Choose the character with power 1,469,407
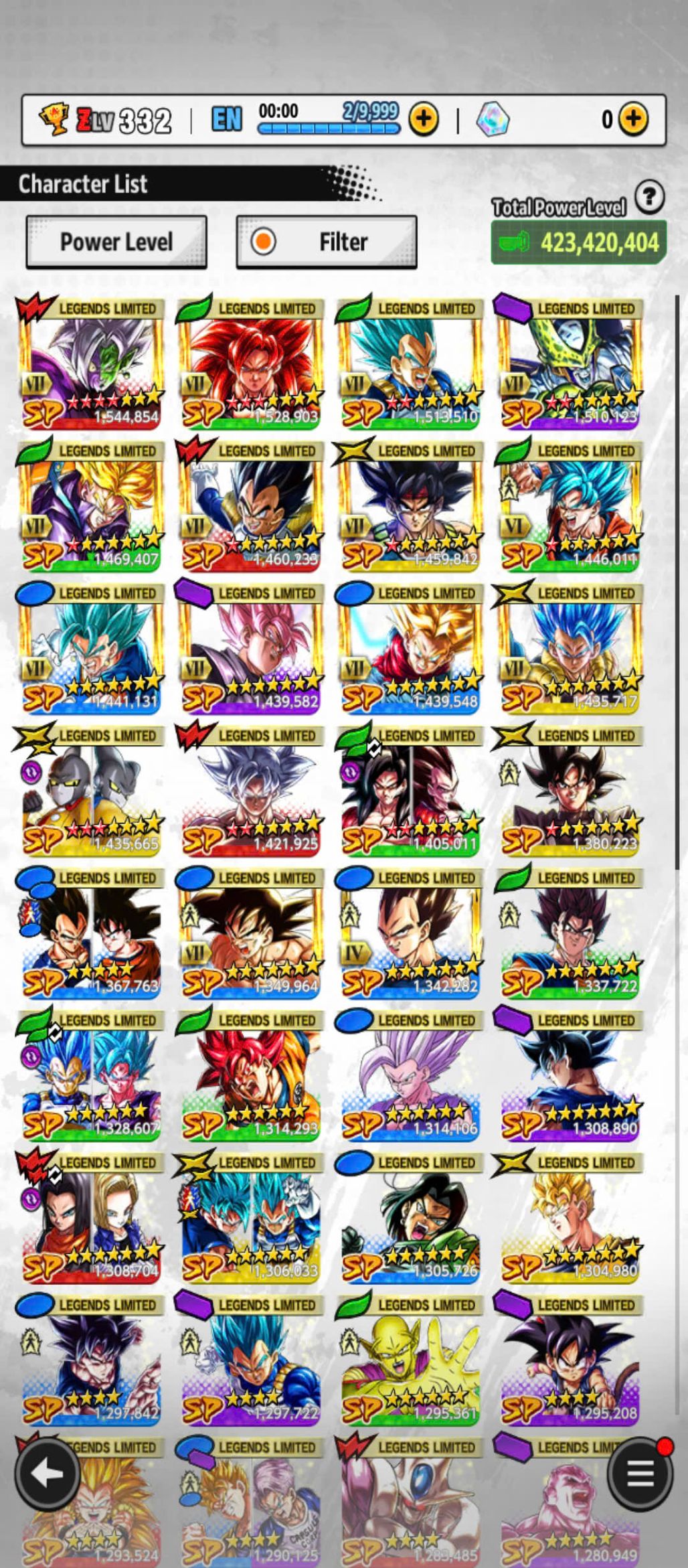The image size is (688, 1568). [x=90, y=507]
